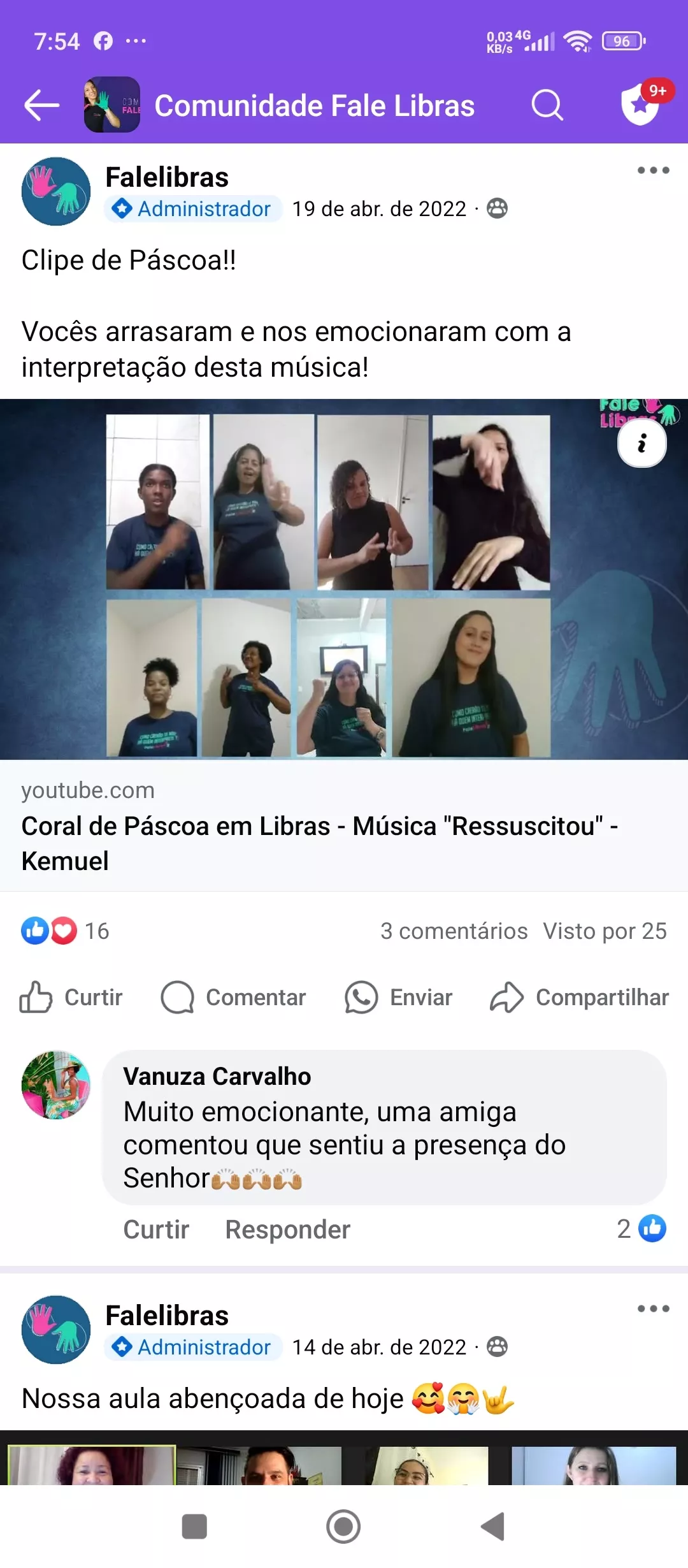
Task: Send the post via WhatsApp
Action: click(399, 998)
